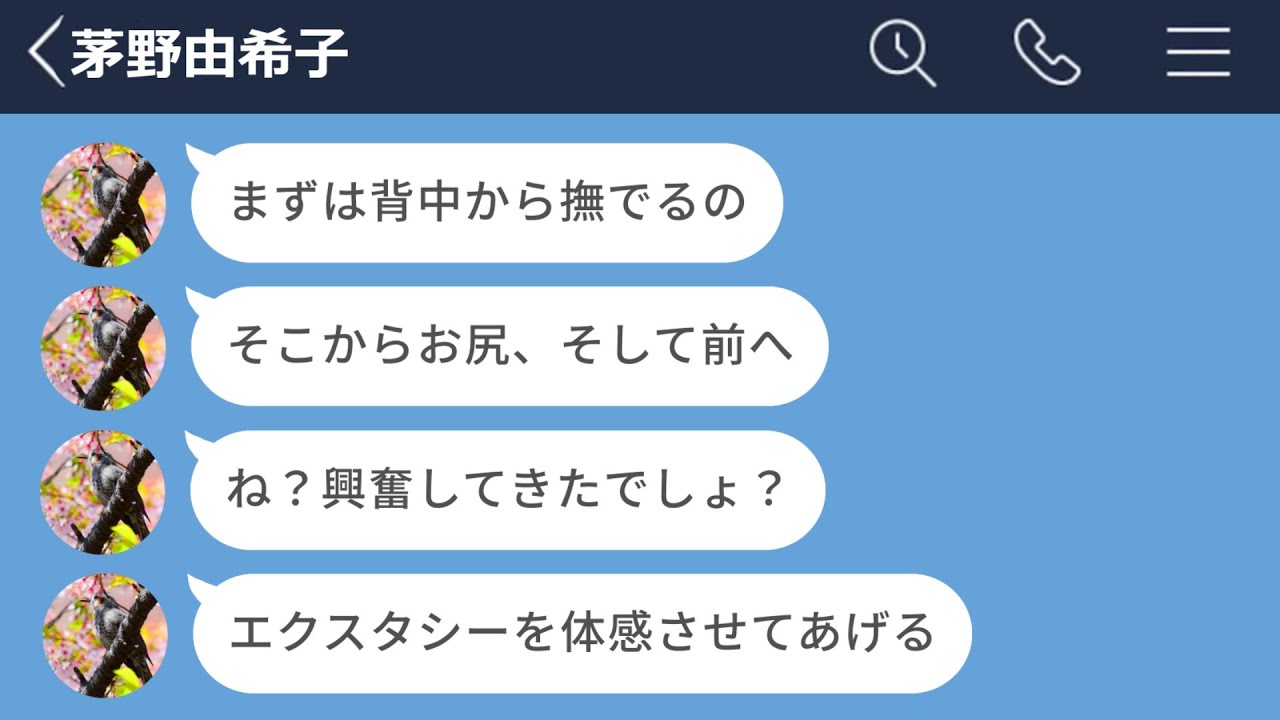Go back from the 茅野由希子 chat
Image resolution: width=1280 pixels, height=720 pixels.
pos(45,52)
